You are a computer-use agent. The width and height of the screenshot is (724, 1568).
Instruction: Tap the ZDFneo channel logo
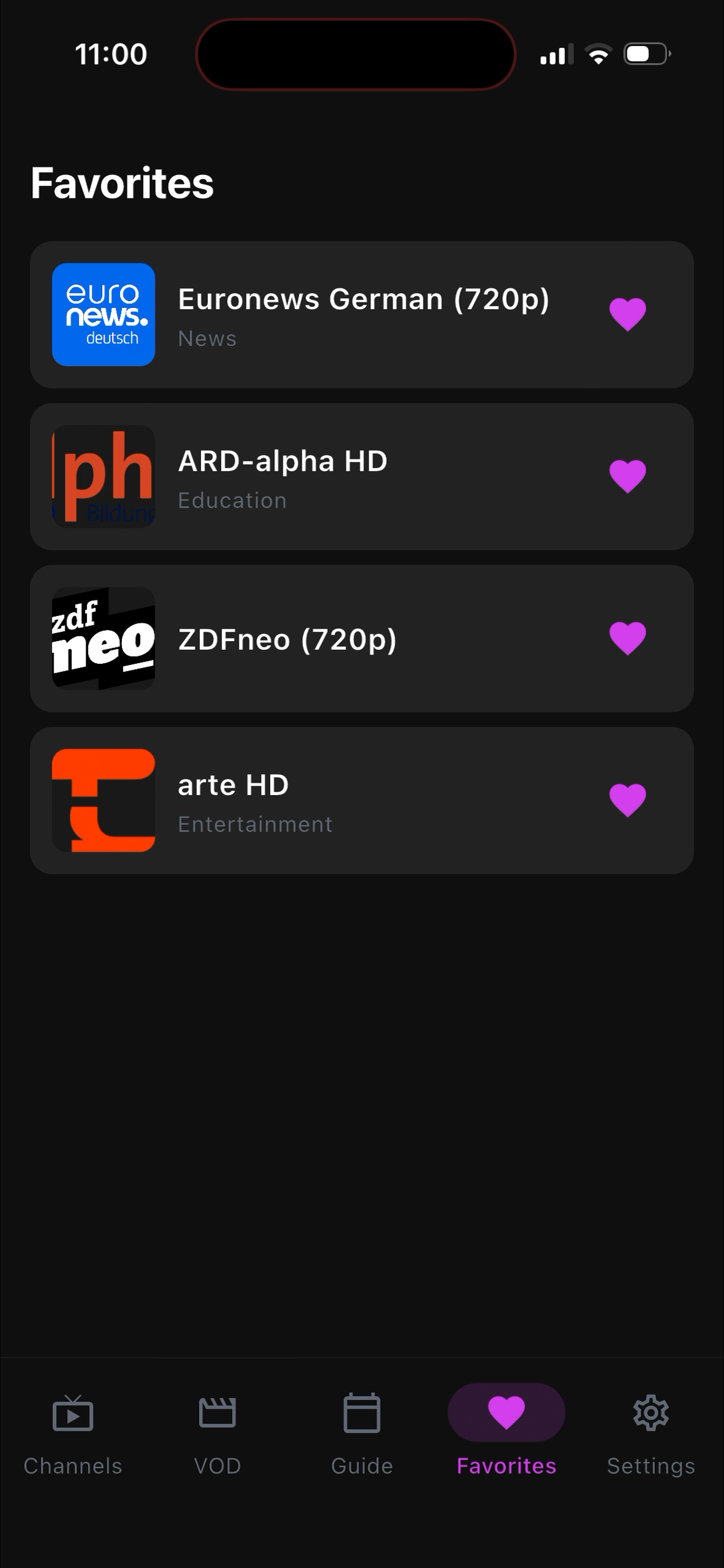pyautogui.click(x=103, y=638)
